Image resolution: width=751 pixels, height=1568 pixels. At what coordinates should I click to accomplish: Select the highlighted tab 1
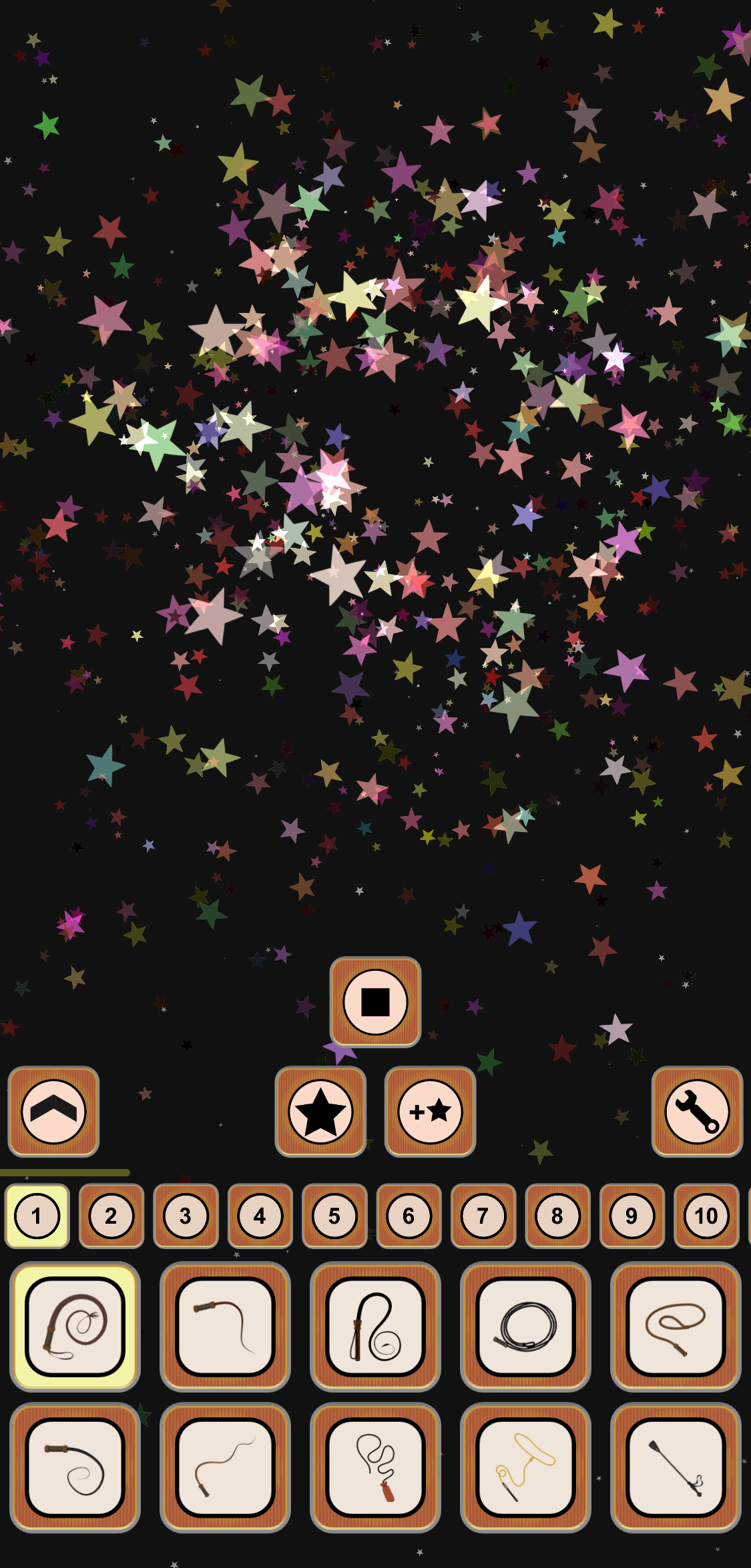[37, 1215]
